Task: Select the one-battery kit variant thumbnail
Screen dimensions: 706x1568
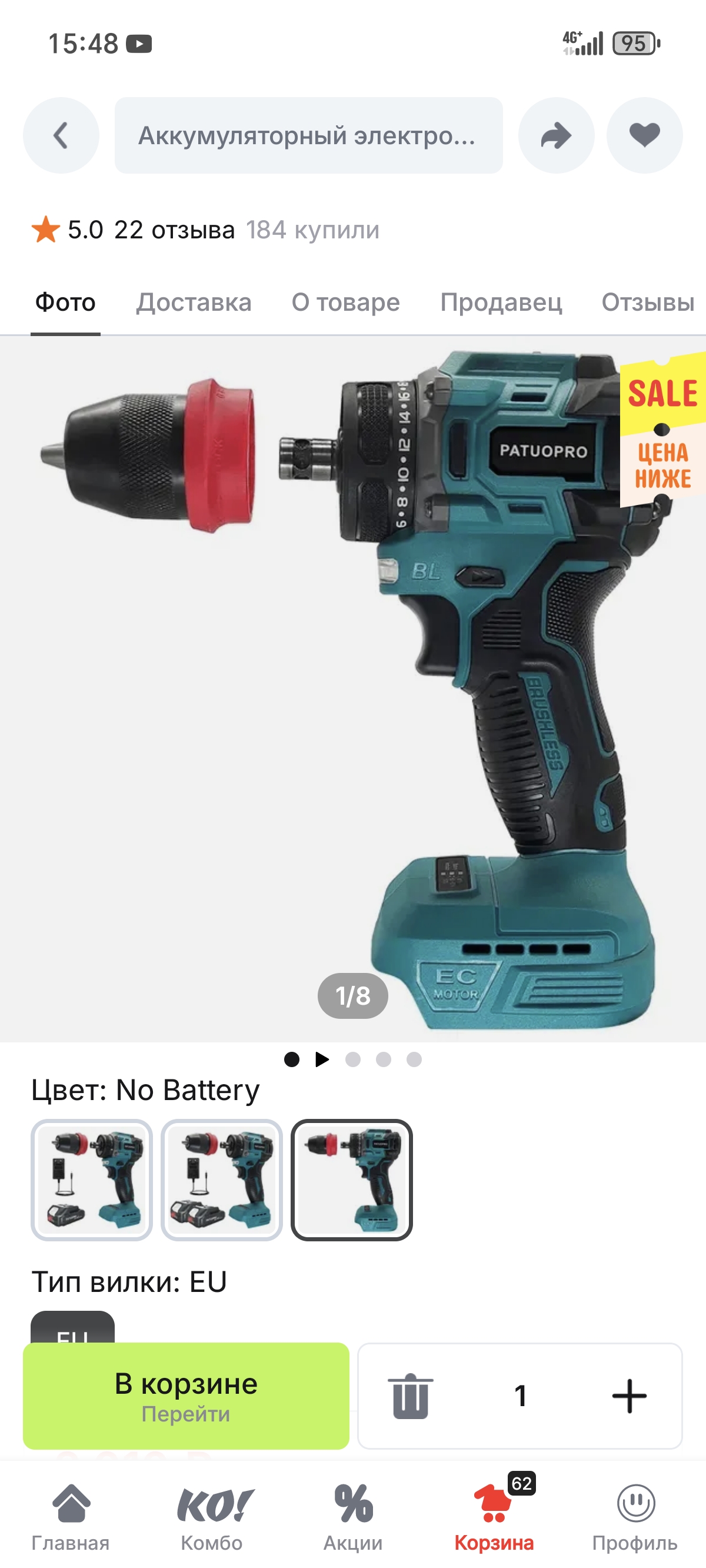Action: pyautogui.click(x=92, y=1180)
